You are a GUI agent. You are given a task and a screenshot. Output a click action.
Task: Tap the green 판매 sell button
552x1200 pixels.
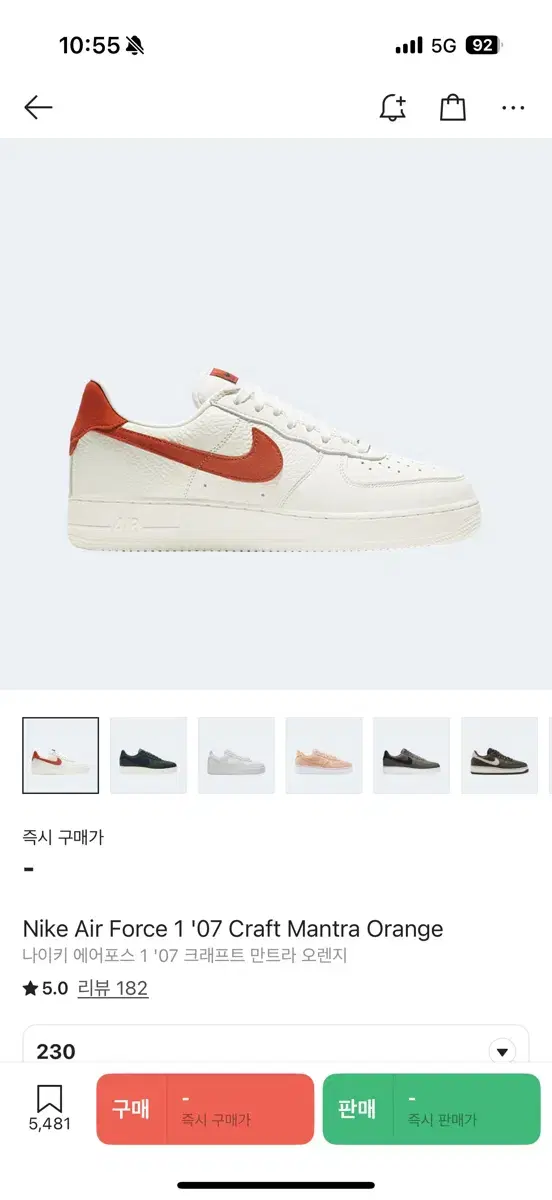click(431, 1109)
